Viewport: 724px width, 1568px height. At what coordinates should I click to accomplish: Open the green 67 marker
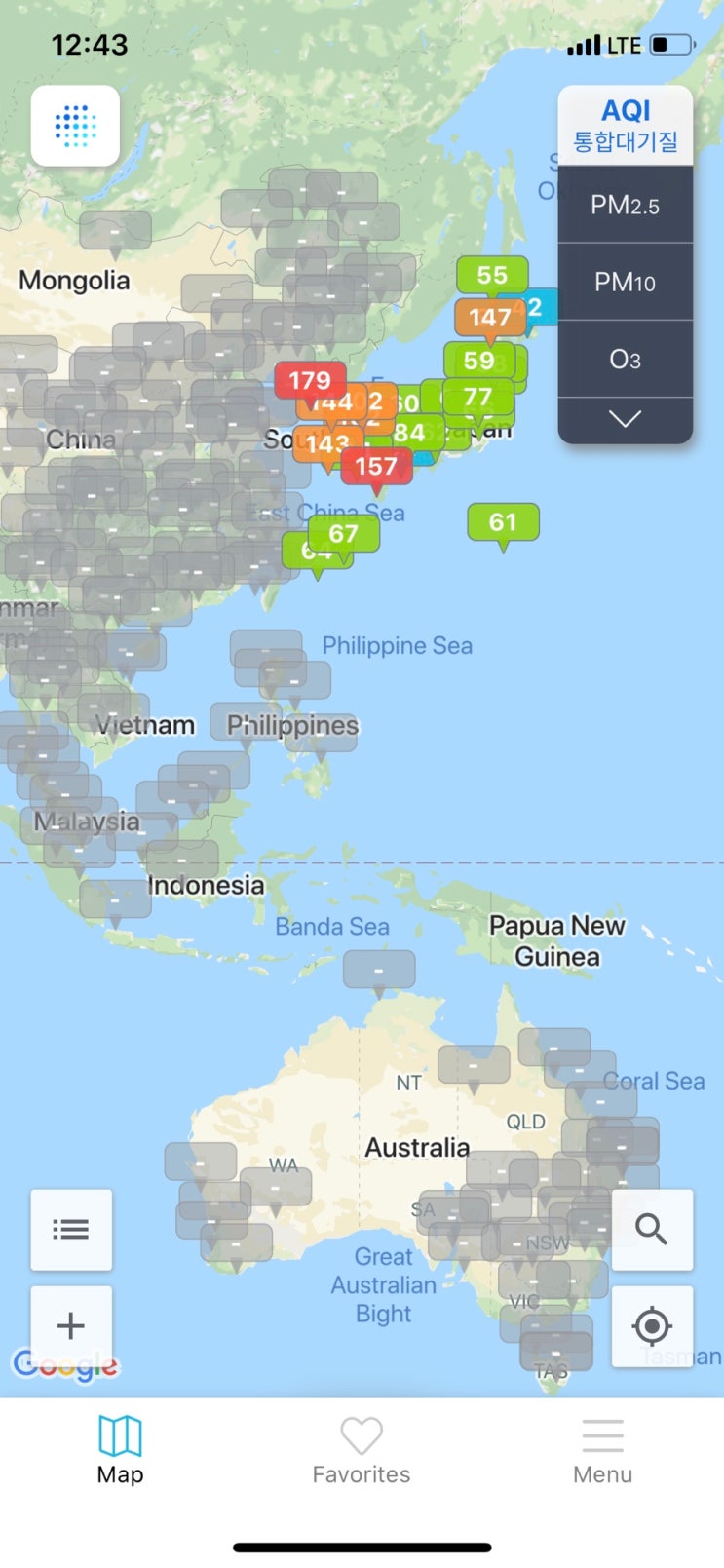[344, 534]
